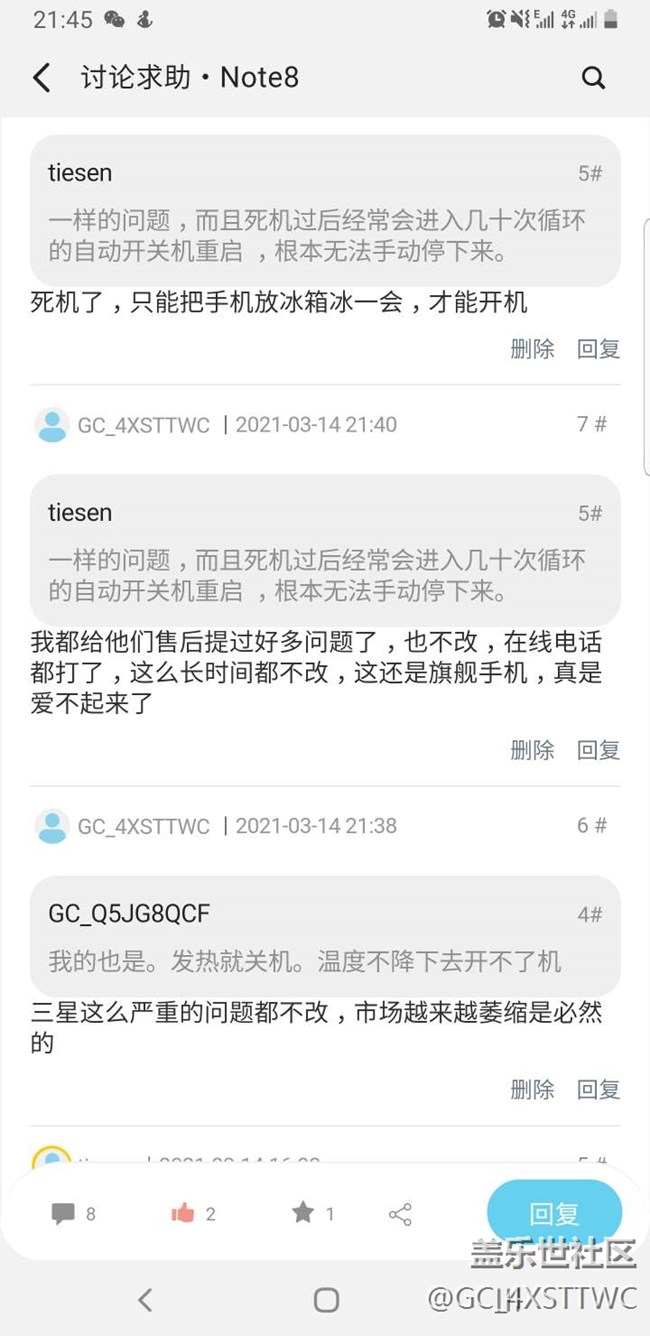Delete the comment about 冰箱
The width and height of the screenshot is (650, 1336).
532,349
